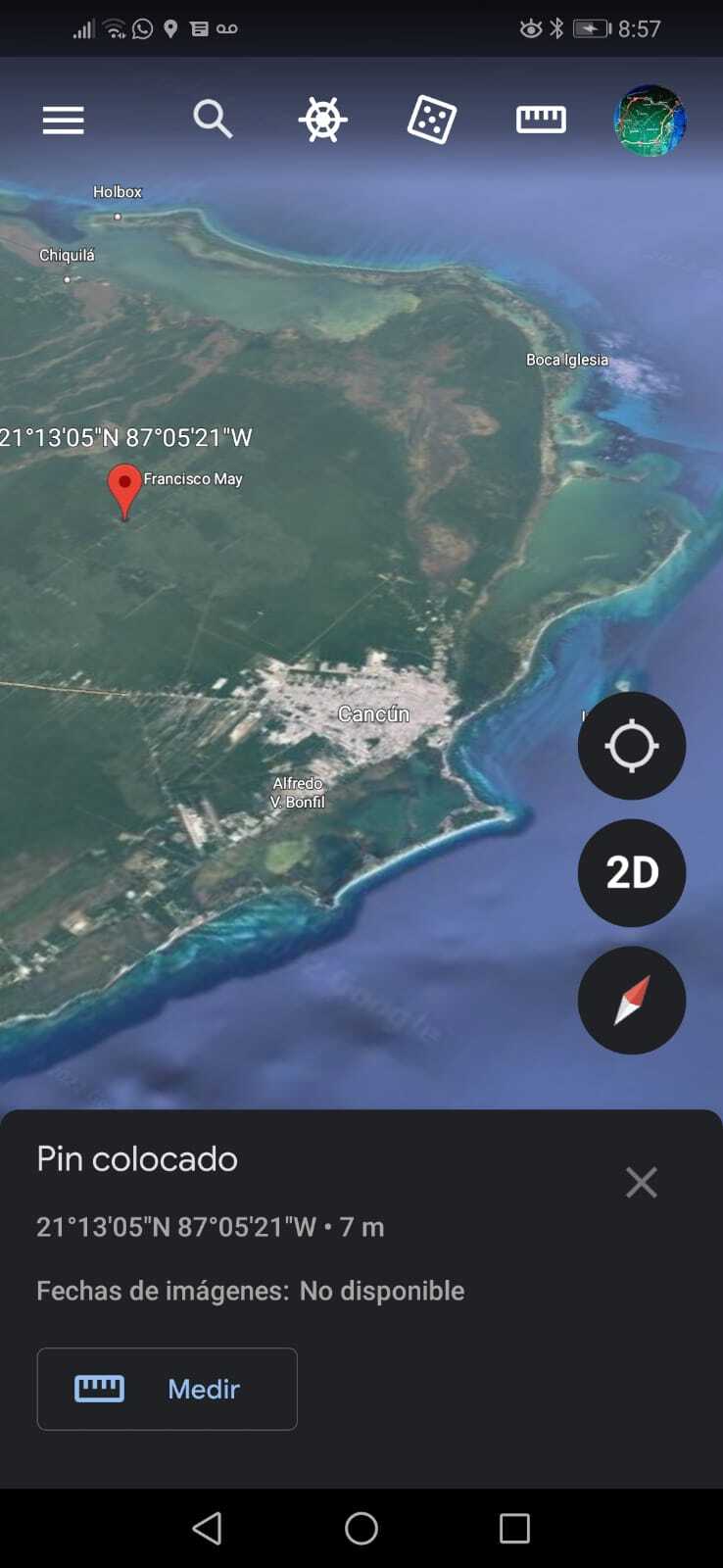Close the Pin colocado panel
The height and width of the screenshot is (1568, 723).
tap(641, 1182)
